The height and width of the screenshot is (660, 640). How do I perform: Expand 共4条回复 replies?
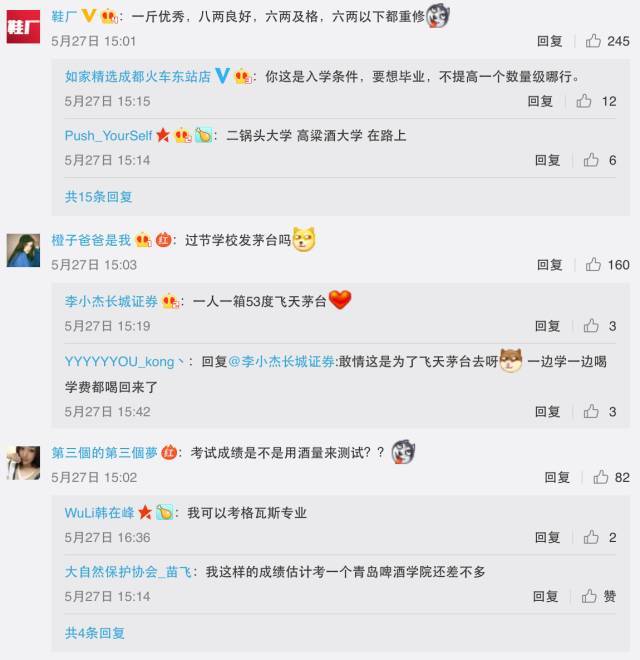click(x=95, y=633)
